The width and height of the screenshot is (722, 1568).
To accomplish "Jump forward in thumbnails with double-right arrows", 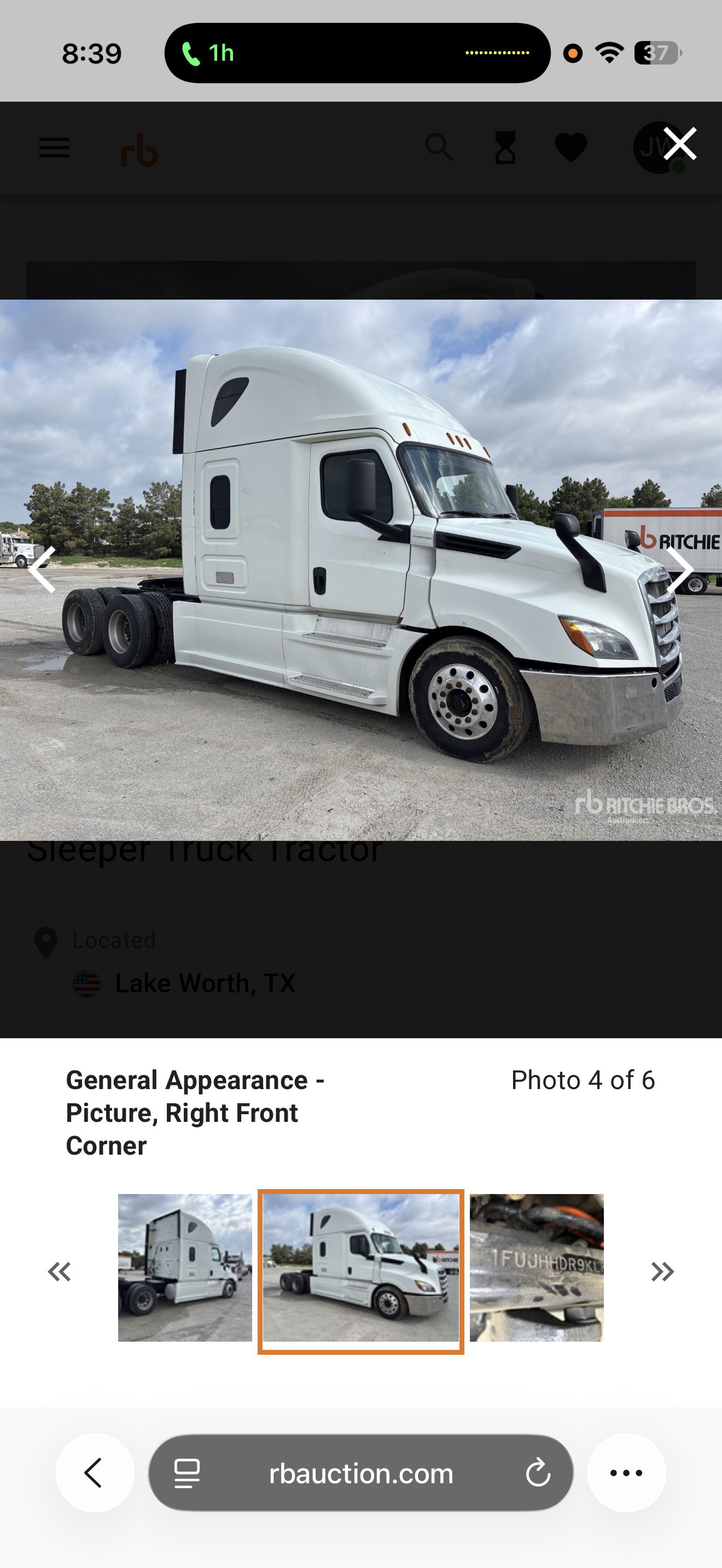I will pos(662,1272).
